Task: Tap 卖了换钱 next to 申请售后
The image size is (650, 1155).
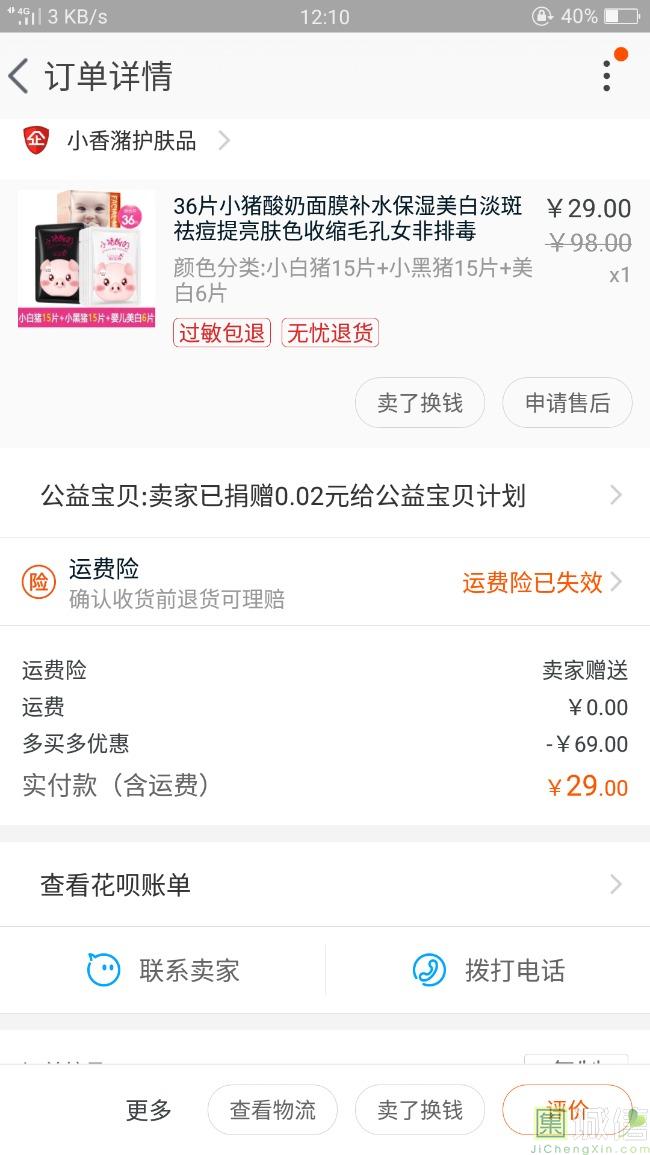Action: click(420, 403)
